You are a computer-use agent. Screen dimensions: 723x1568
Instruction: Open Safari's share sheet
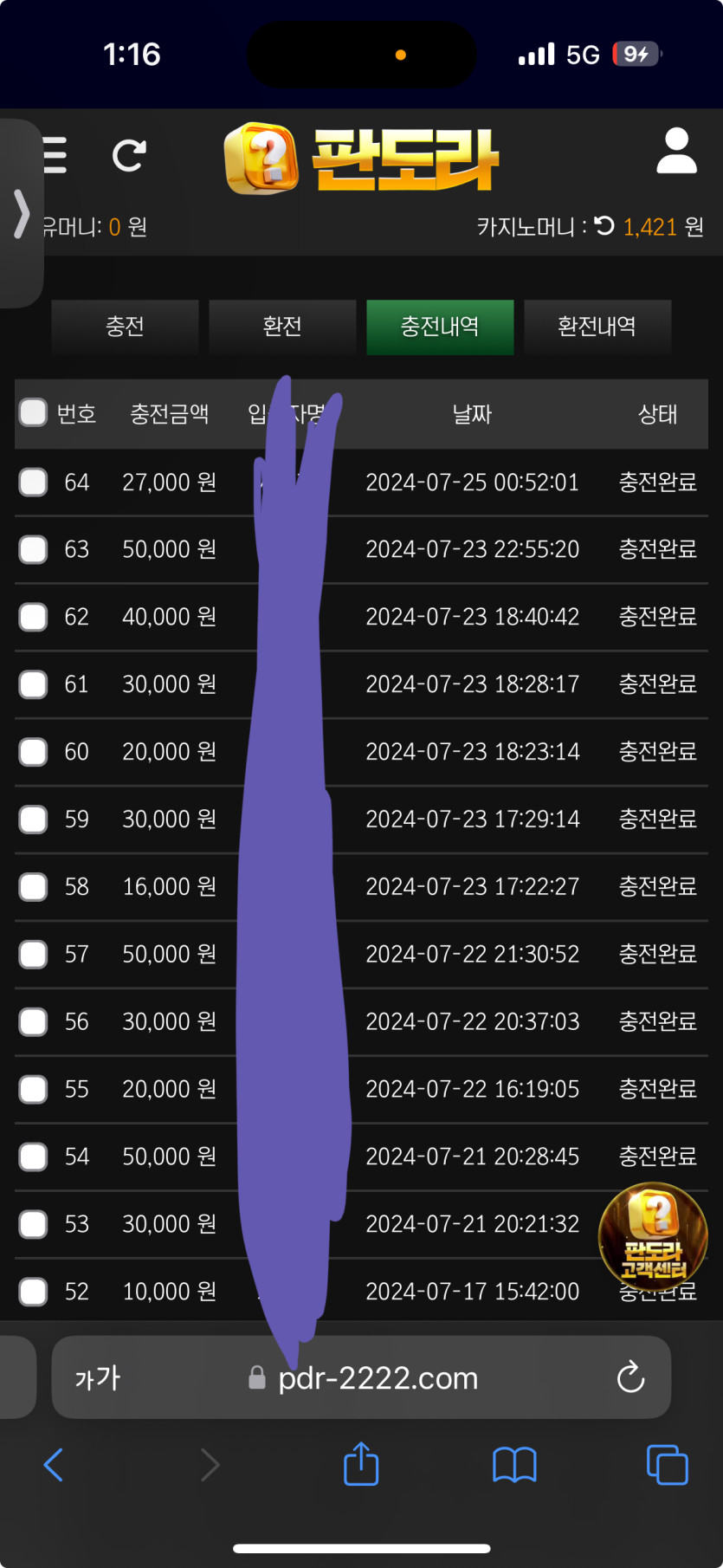tap(361, 1463)
